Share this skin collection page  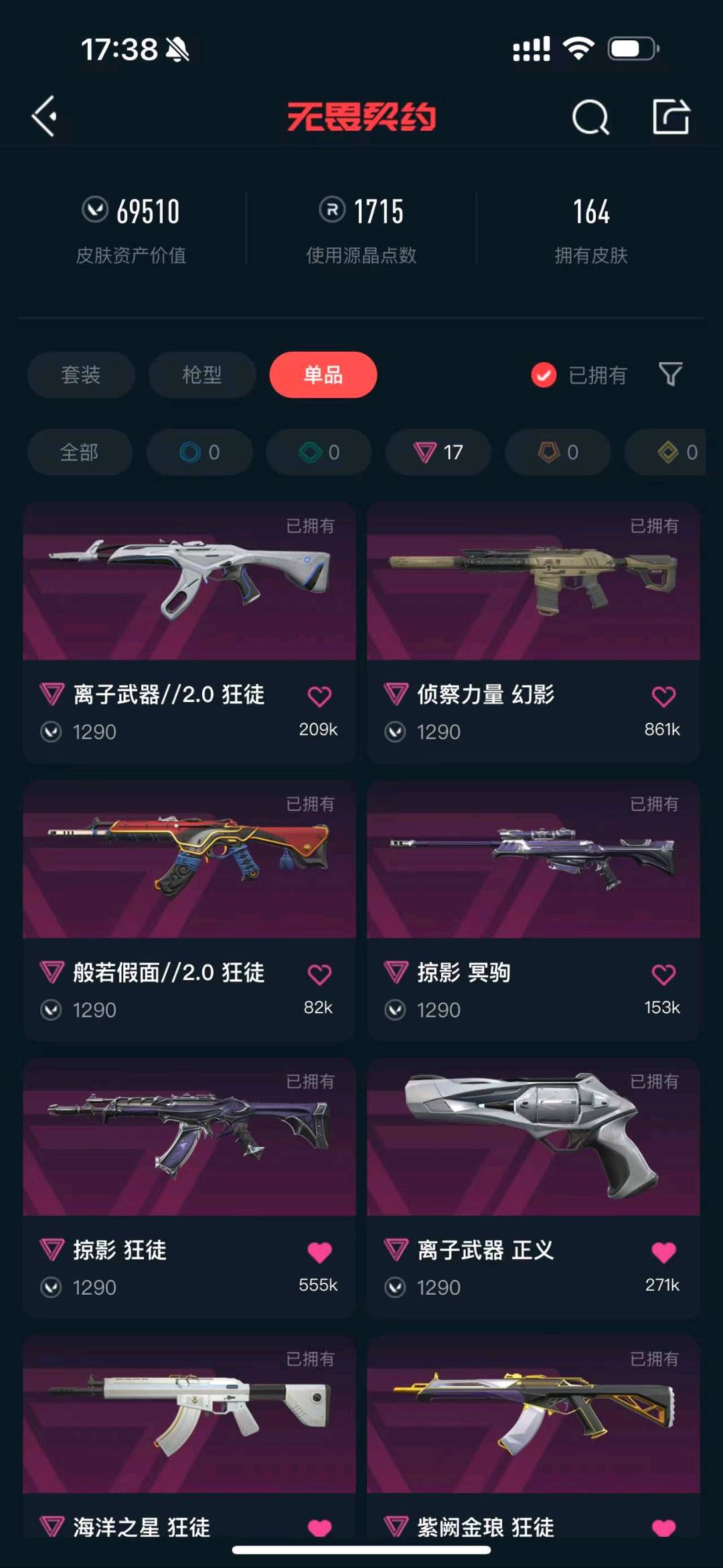coord(671,117)
